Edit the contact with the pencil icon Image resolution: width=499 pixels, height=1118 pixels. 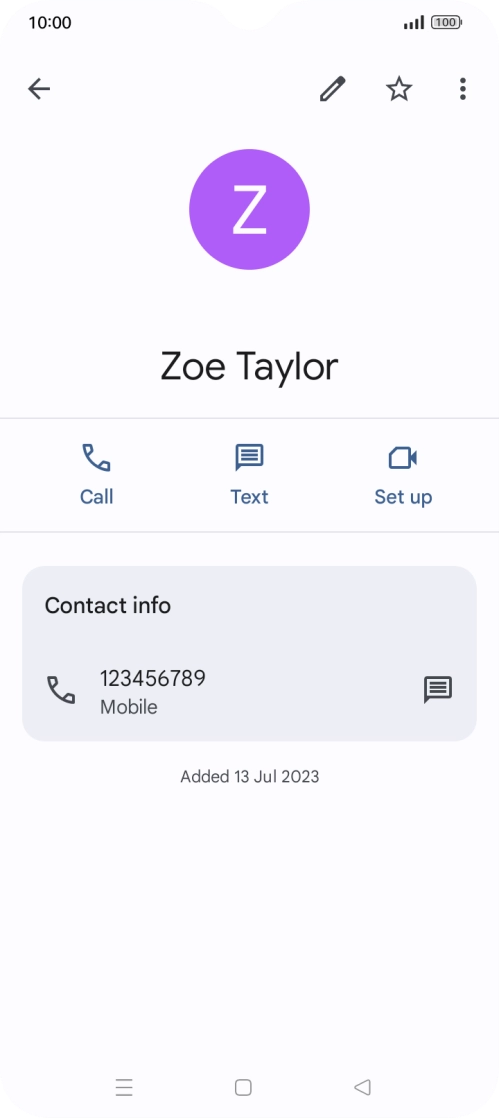click(x=332, y=89)
